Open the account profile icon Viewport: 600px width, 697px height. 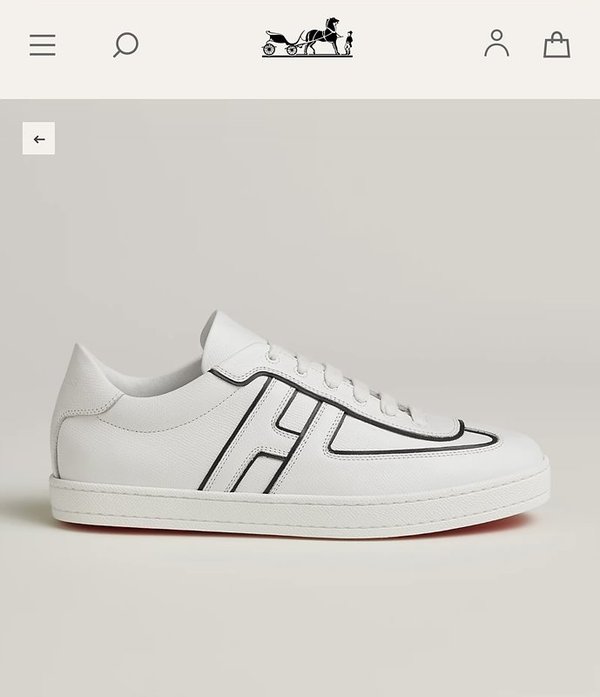point(496,43)
